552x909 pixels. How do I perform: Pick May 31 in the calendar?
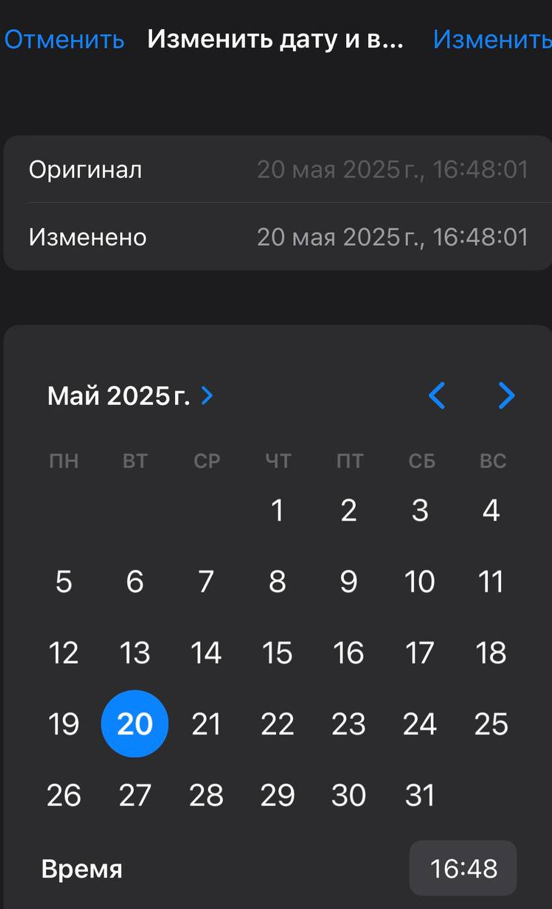(x=419, y=795)
